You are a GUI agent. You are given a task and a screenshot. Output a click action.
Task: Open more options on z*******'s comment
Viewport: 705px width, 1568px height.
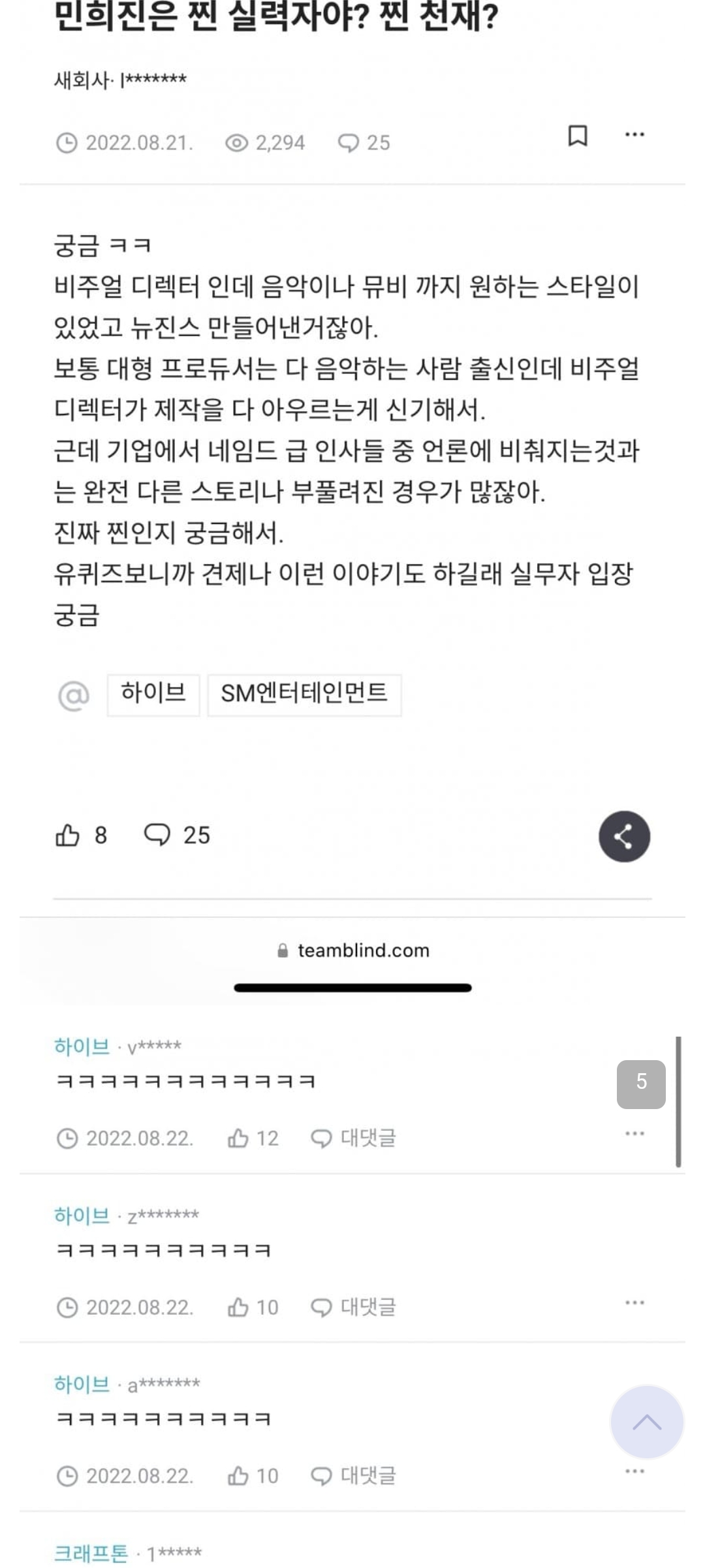coord(634,1303)
